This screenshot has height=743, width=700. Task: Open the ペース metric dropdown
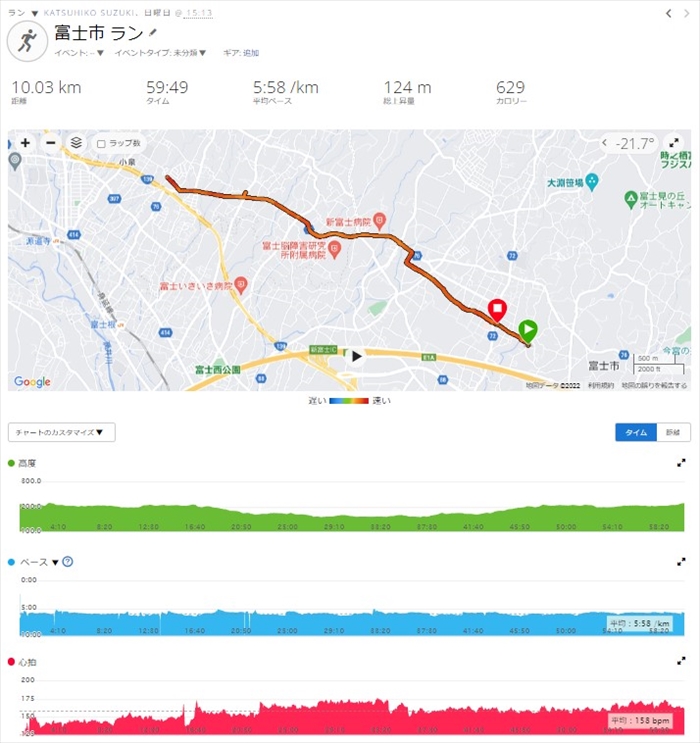coord(55,562)
